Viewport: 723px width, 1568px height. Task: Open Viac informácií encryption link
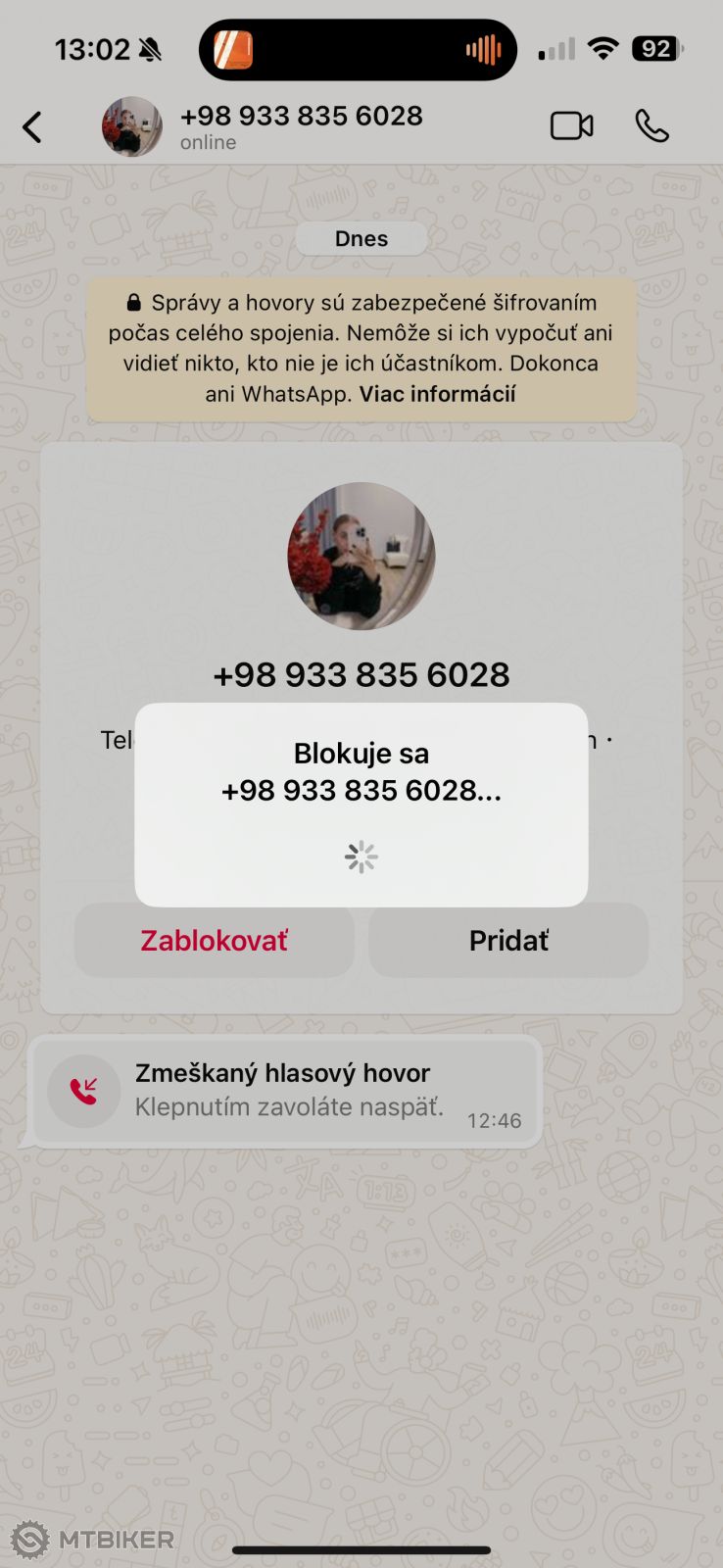coord(437,394)
